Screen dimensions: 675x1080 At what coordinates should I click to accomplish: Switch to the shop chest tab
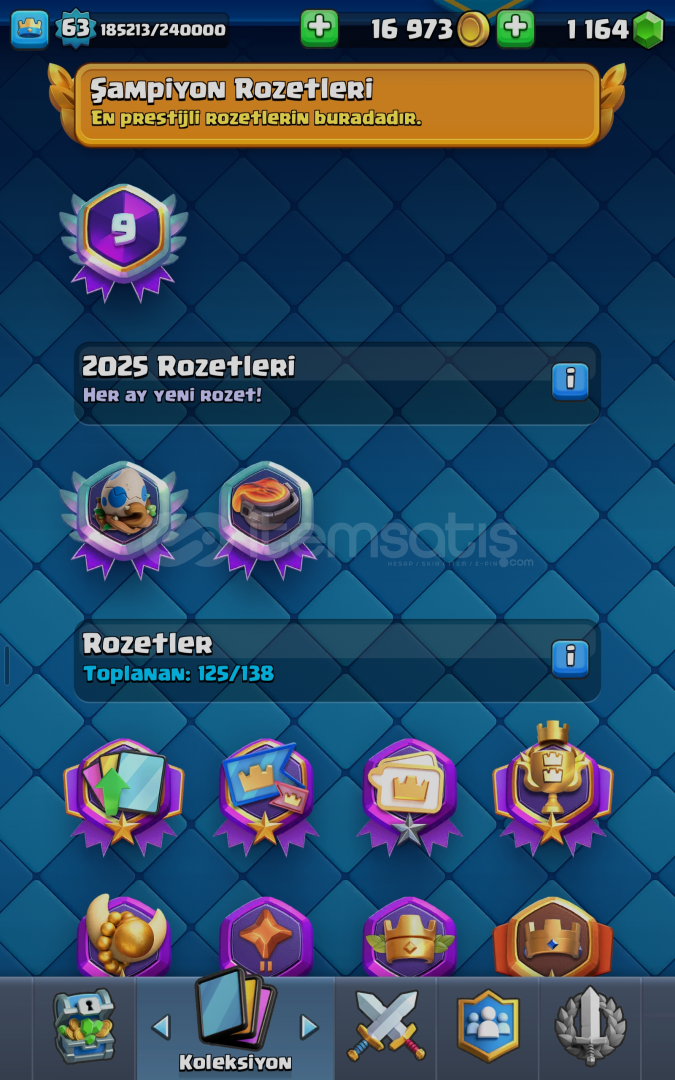click(84, 1026)
